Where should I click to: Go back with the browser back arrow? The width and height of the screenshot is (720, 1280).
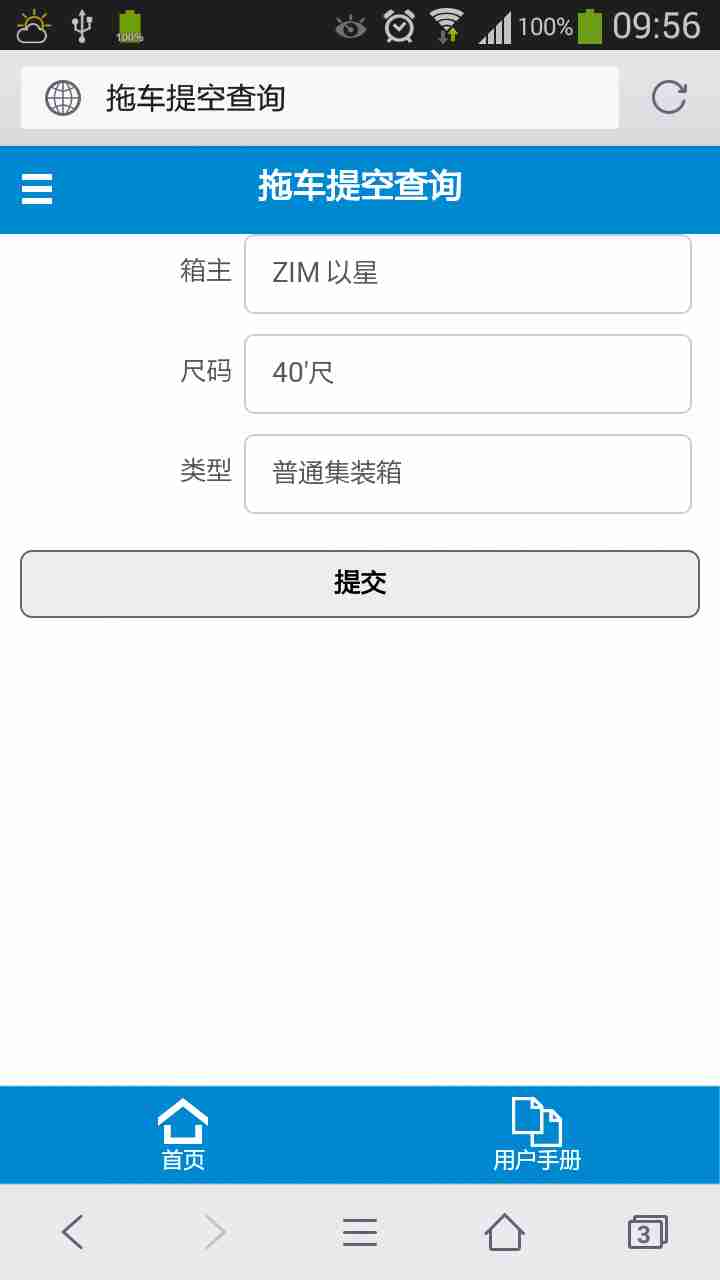(x=72, y=1232)
